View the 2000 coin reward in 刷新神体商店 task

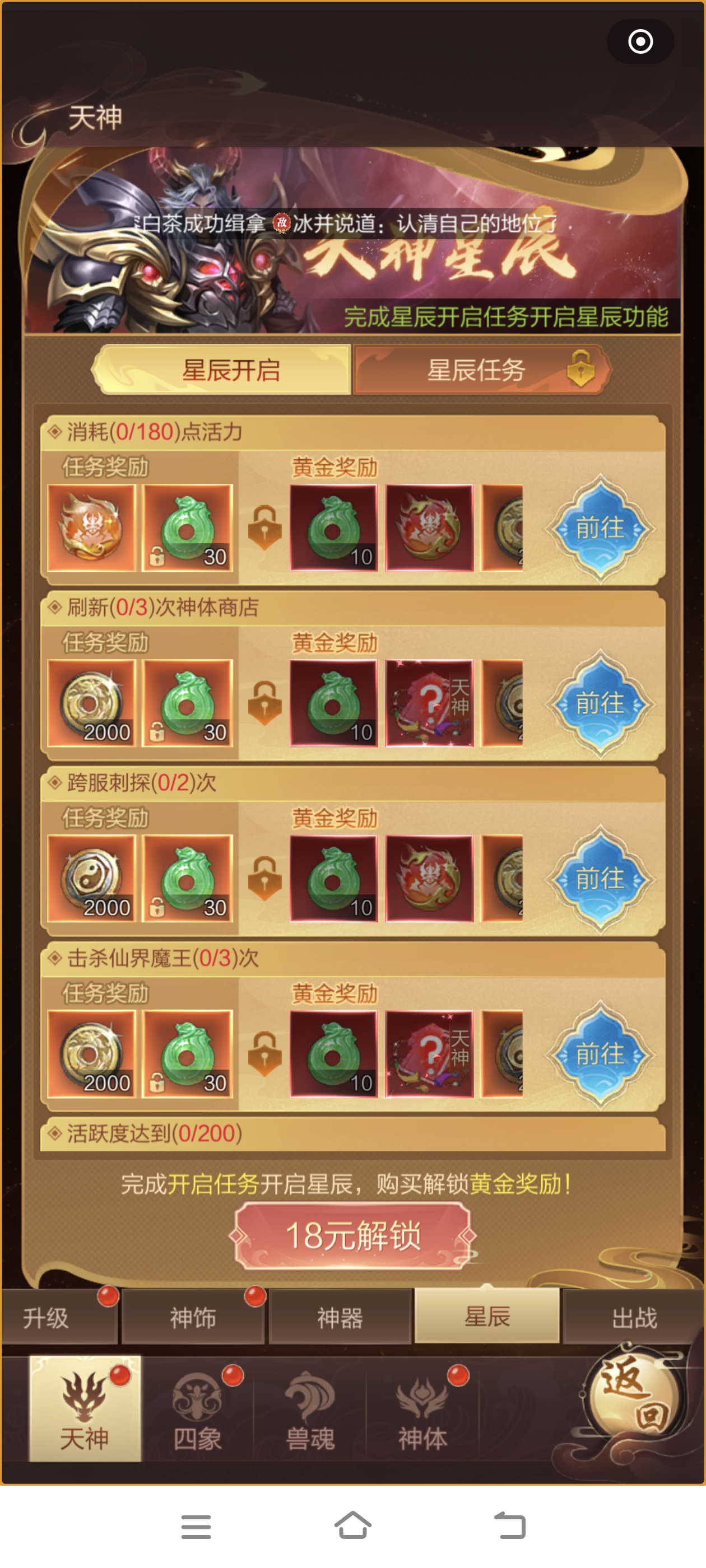pyautogui.click(x=91, y=703)
